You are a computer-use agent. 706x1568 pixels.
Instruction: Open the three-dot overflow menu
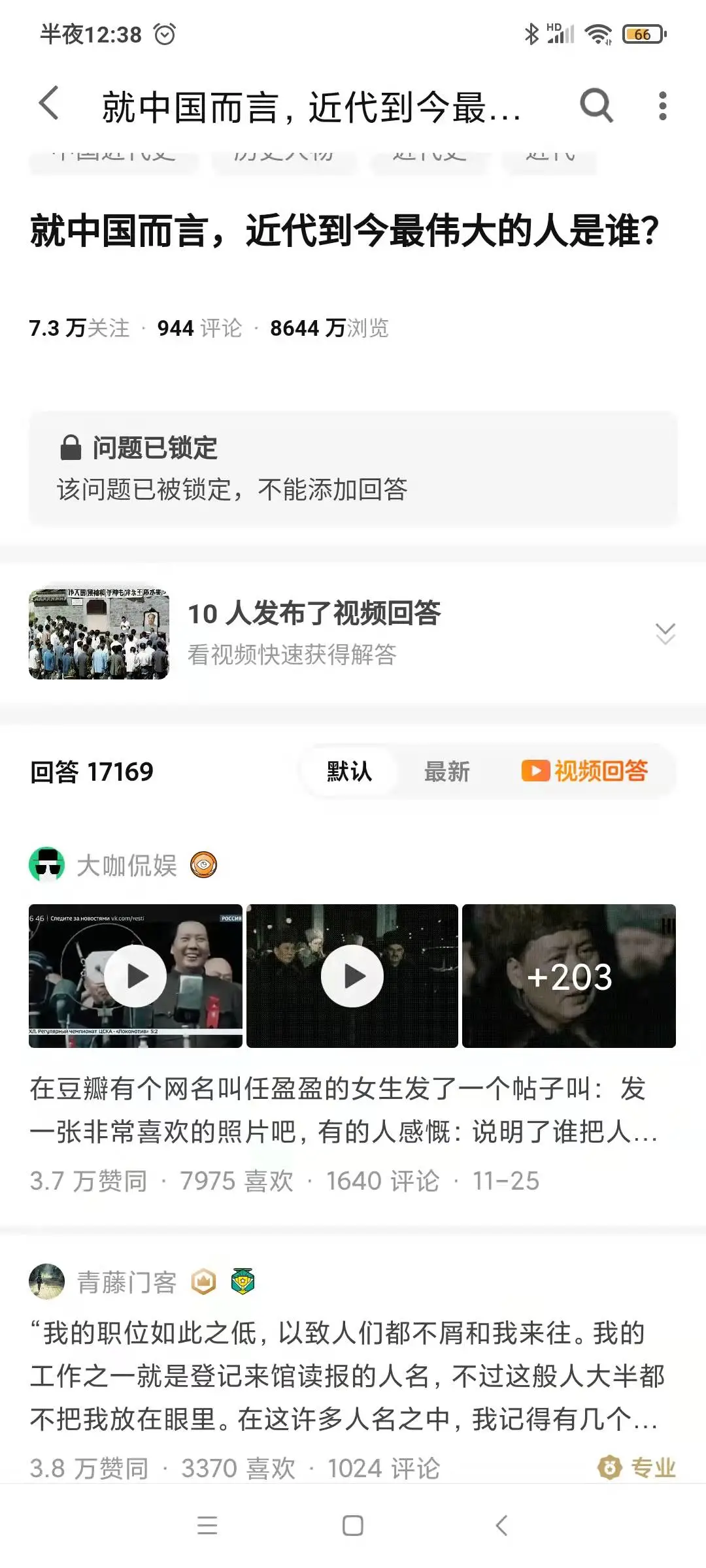pyautogui.click(x=662, y=106)
